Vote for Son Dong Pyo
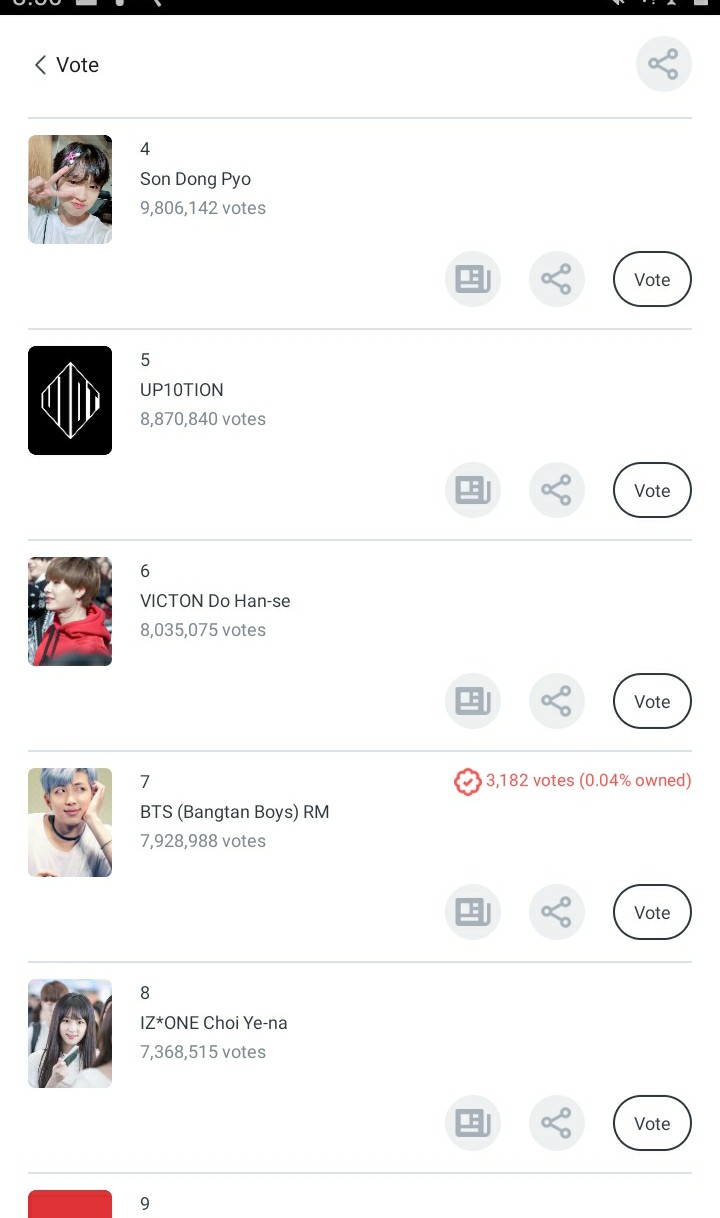Image resolution: width=720 pixels, height=1218 pixels. [651, 280]
